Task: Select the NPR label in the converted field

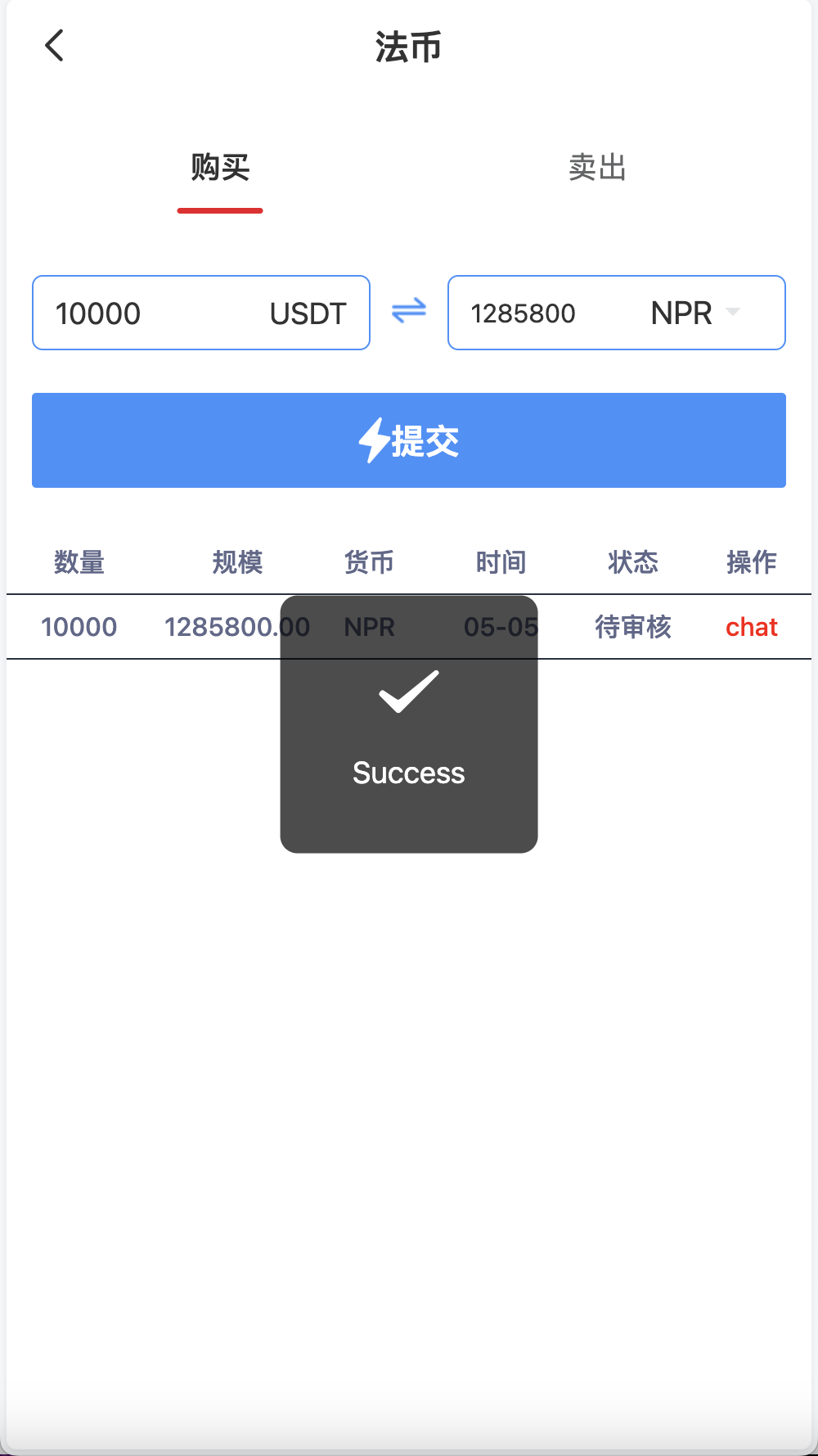Action: click(681, 313)
